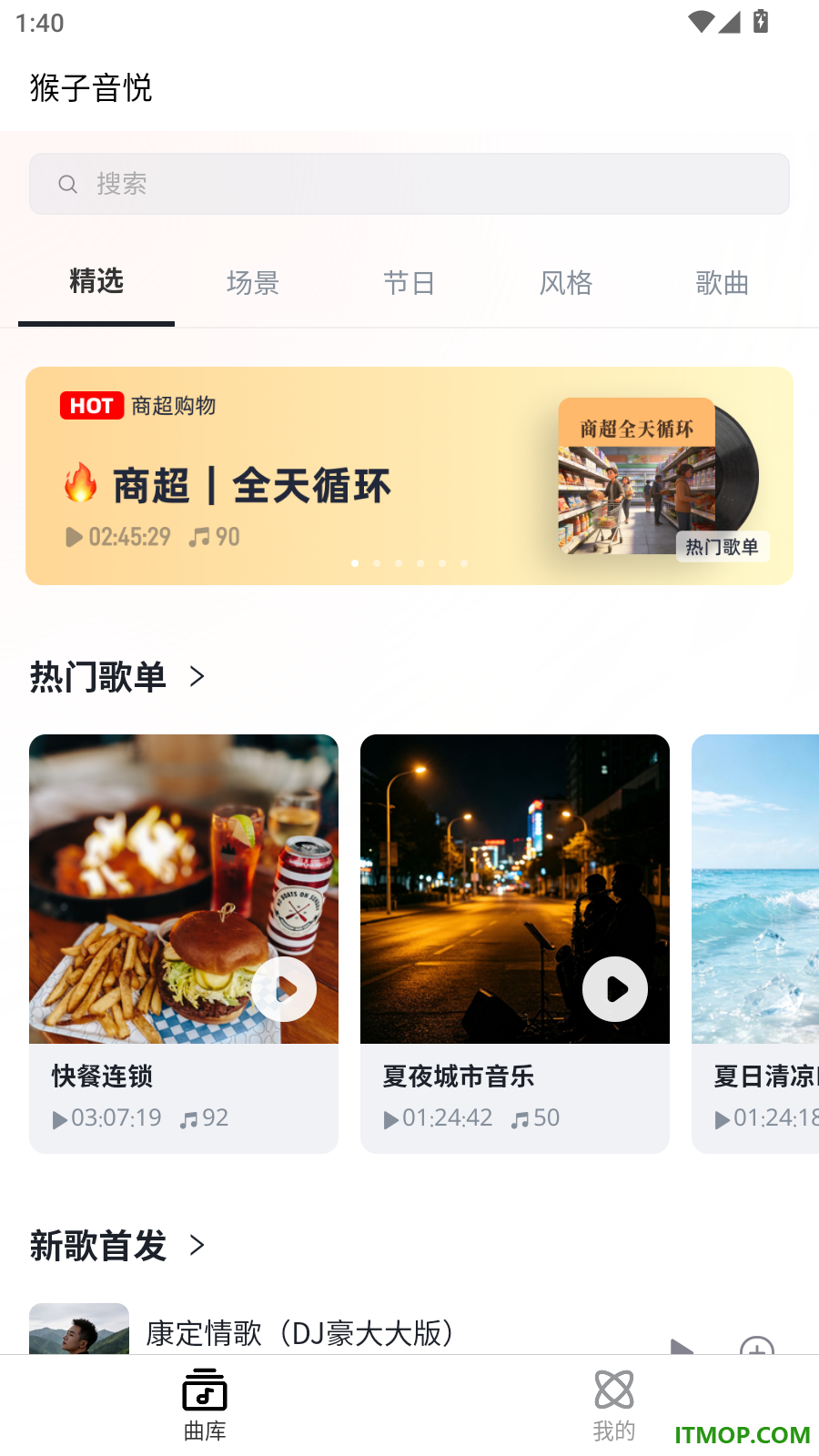Expand the 热门歌单 section arrow

click(197, 676)
